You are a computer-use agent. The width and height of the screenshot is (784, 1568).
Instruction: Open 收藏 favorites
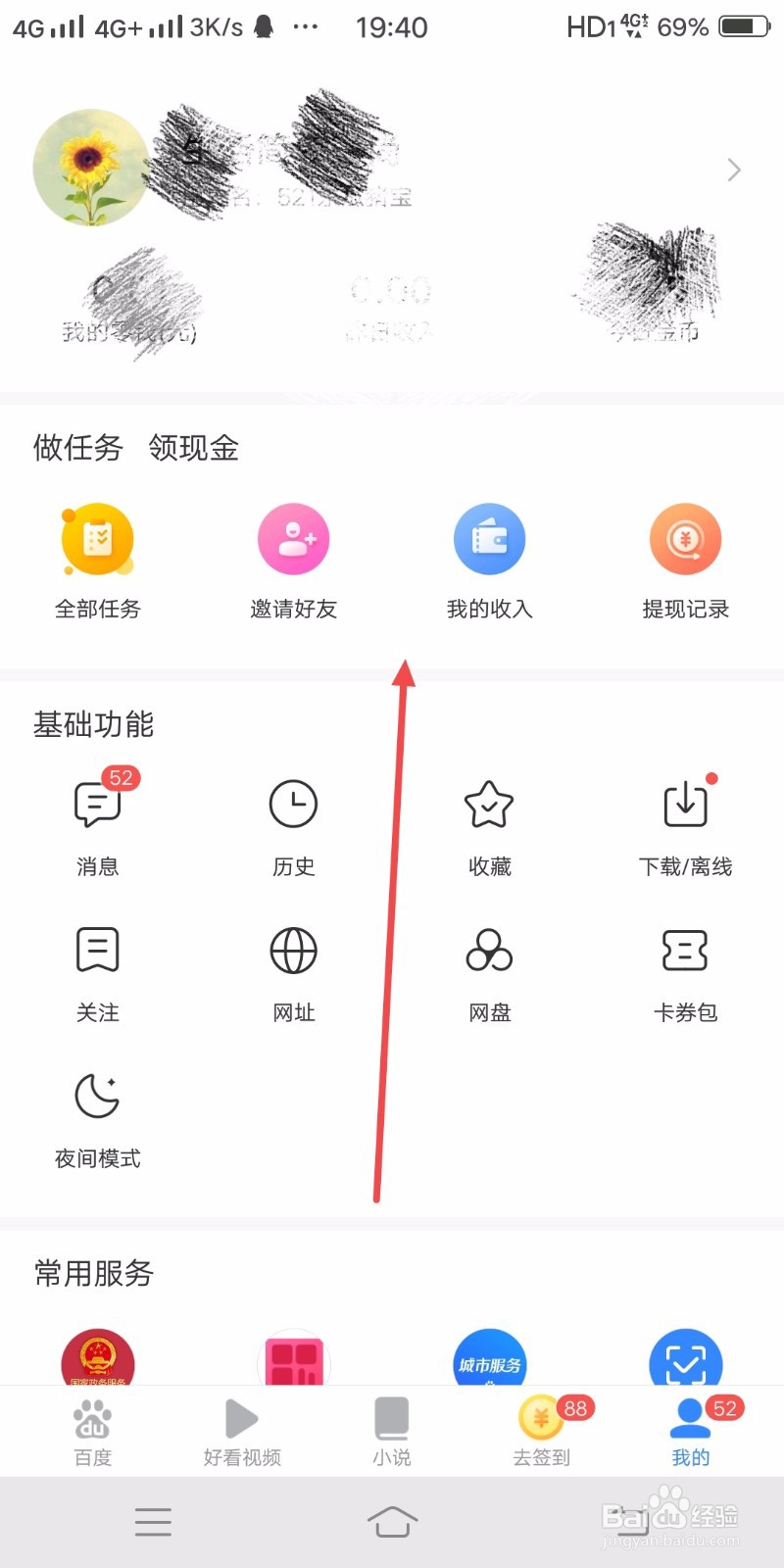pos(489,823)
